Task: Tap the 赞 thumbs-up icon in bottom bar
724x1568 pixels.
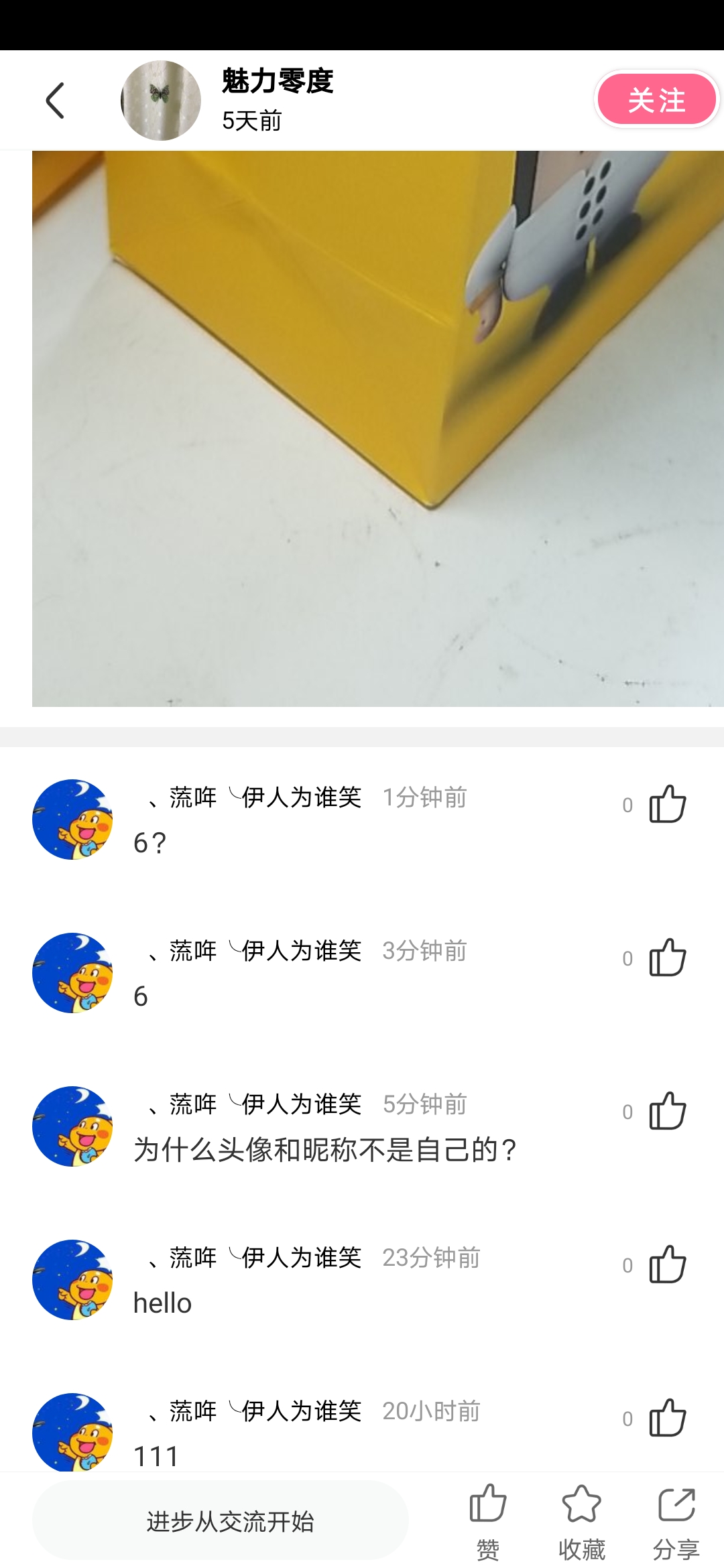Action: 489,1506
